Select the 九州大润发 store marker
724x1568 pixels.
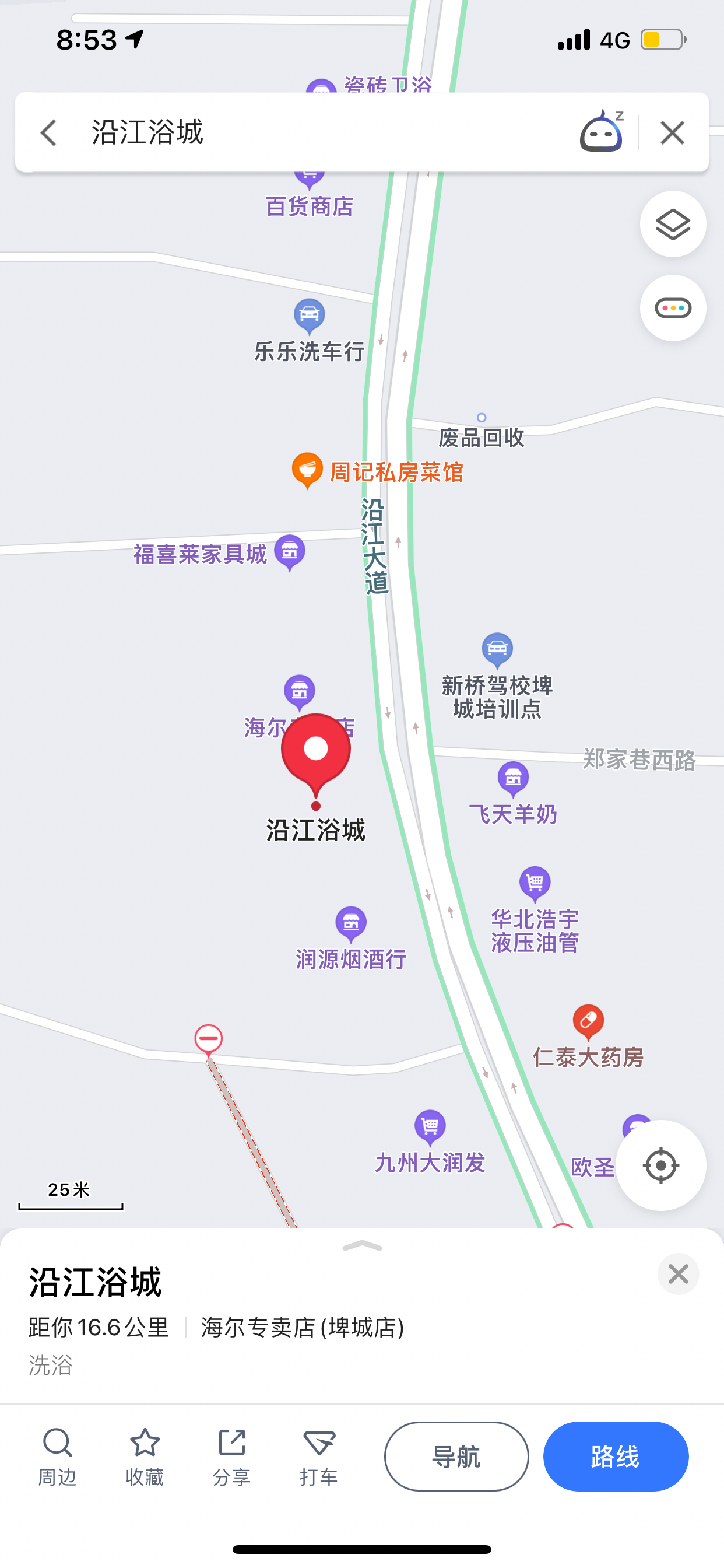(x=430, y=1128)
